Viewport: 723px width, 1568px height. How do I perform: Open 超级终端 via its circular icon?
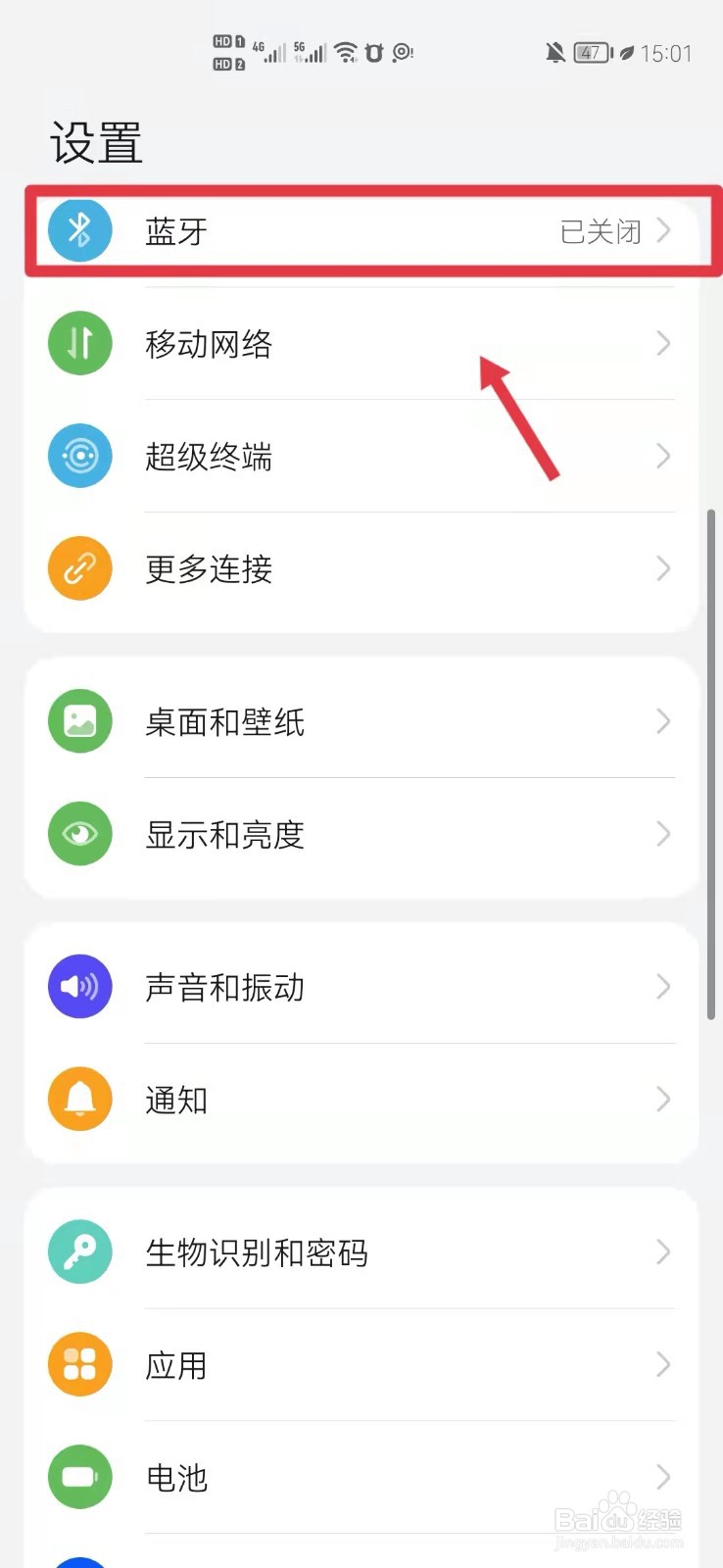[79, 455]
